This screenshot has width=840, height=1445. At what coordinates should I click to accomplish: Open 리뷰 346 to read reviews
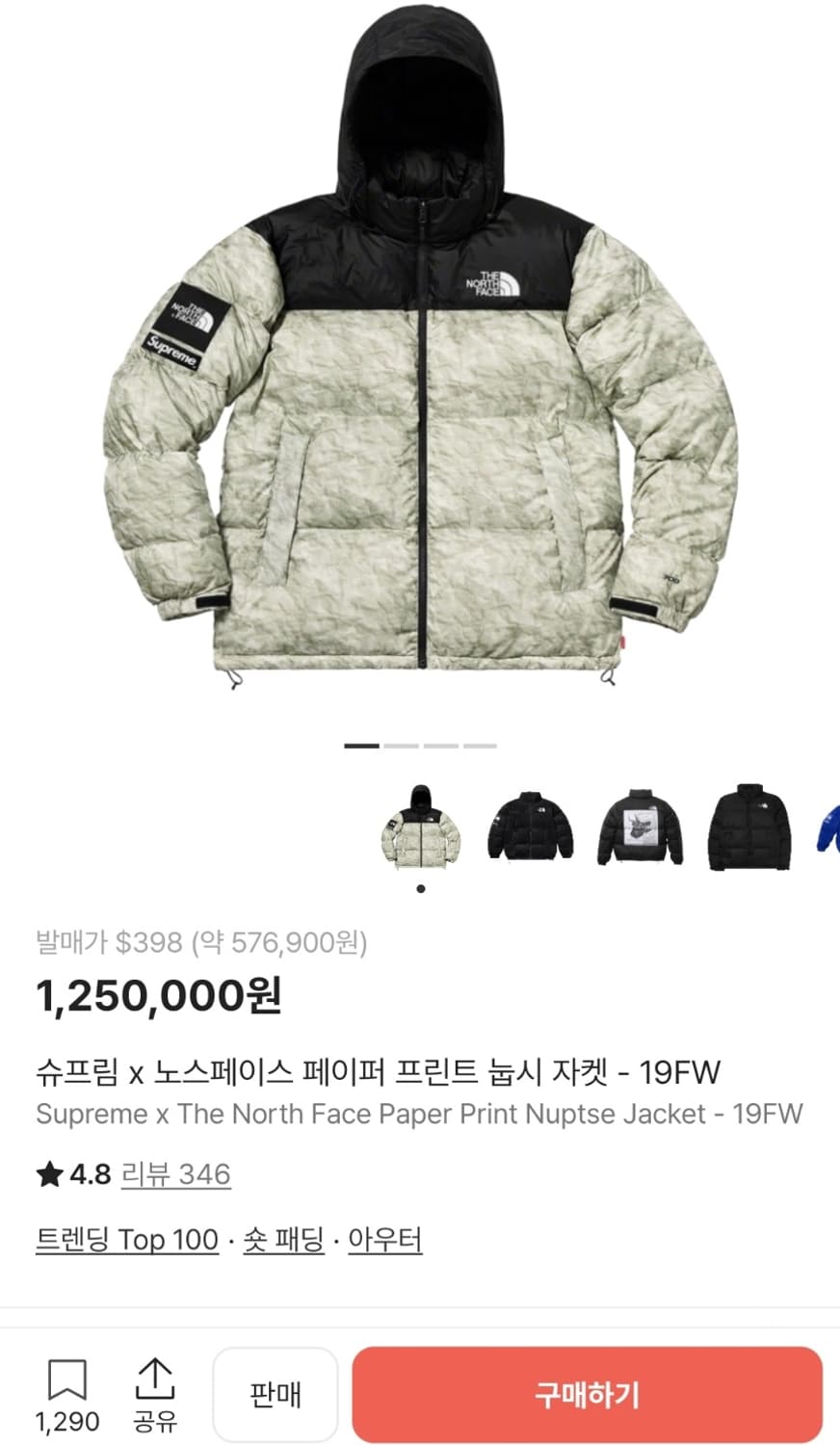click(x=175, y=1174)
